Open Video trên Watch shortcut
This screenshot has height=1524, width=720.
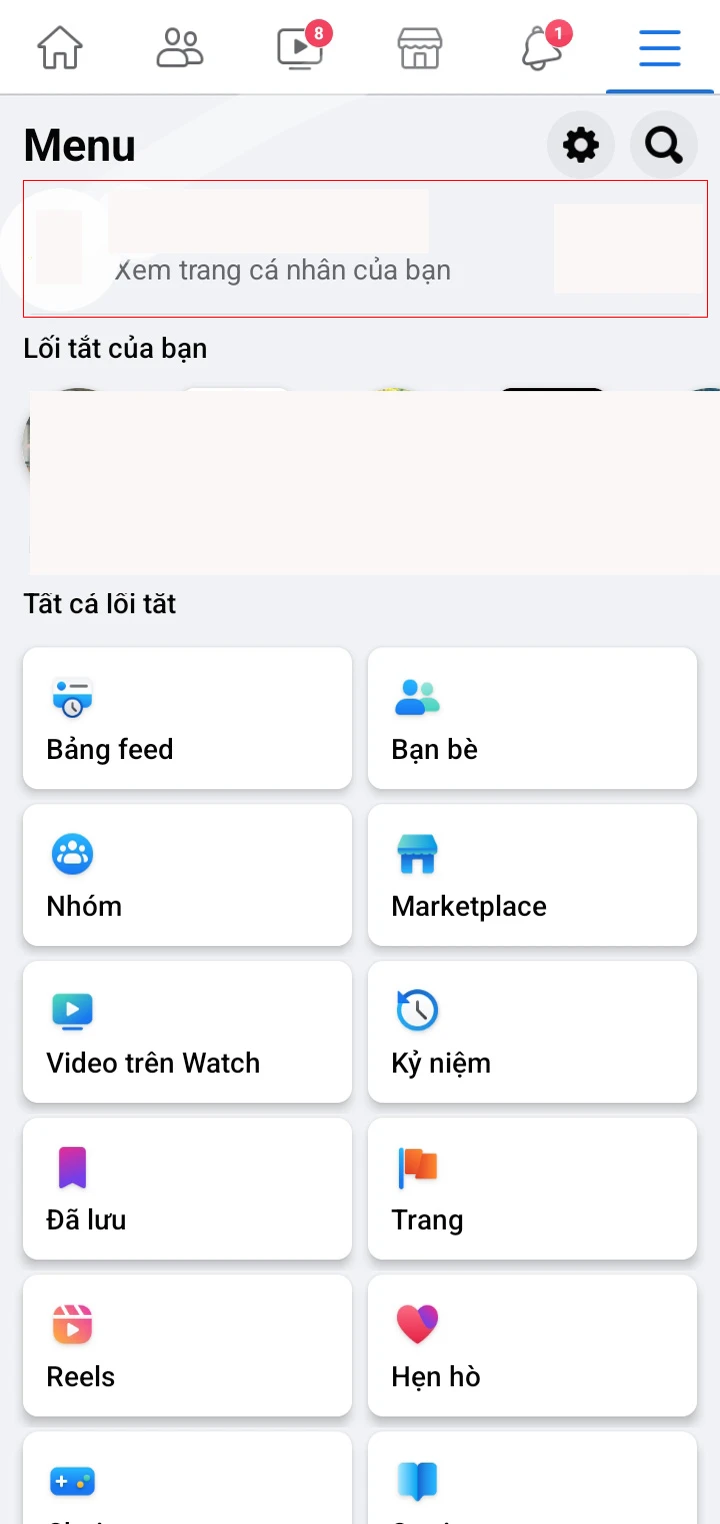[x=186, y=1032]
